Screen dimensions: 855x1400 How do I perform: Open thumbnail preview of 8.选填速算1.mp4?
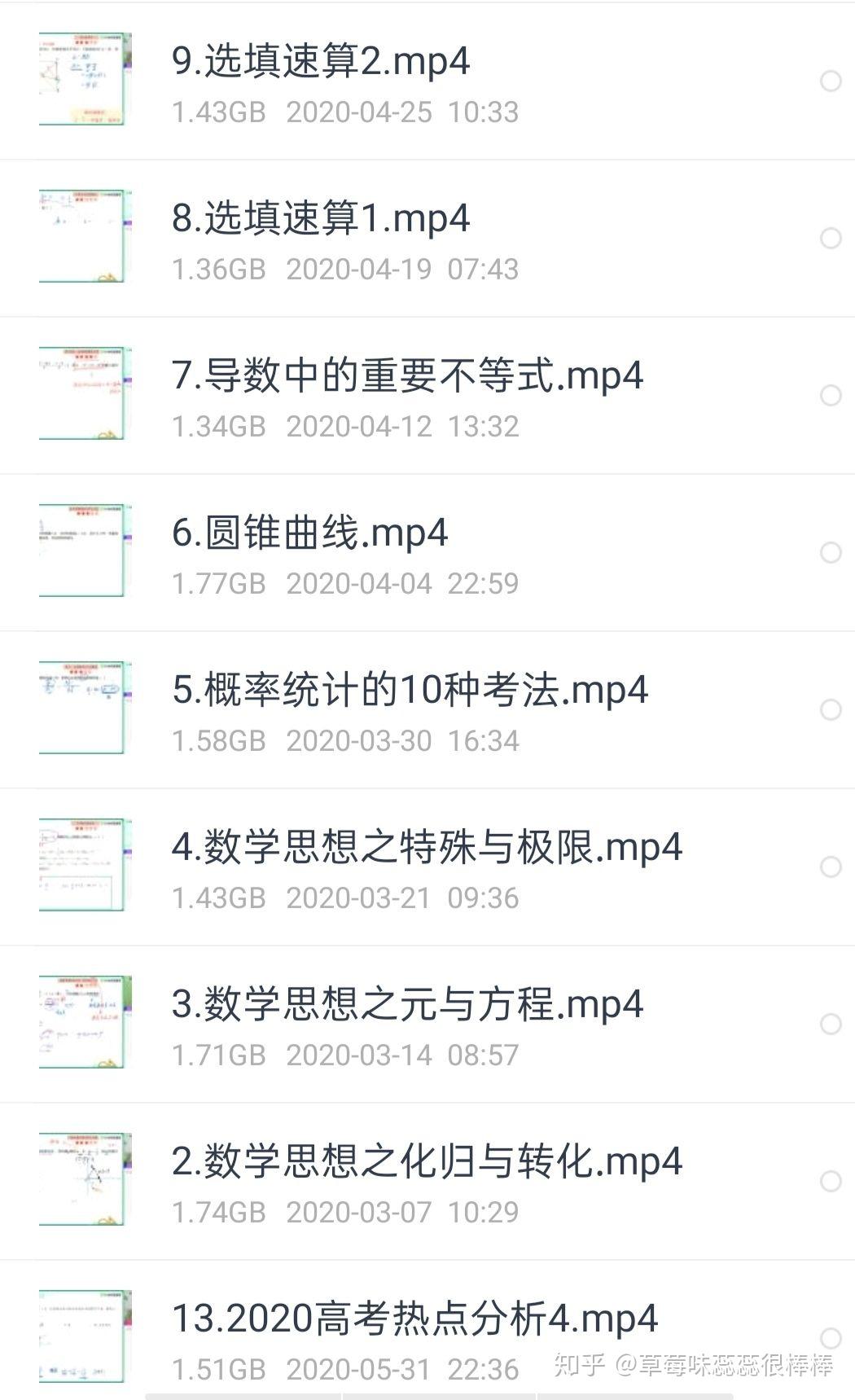click(x=84, y=235)
